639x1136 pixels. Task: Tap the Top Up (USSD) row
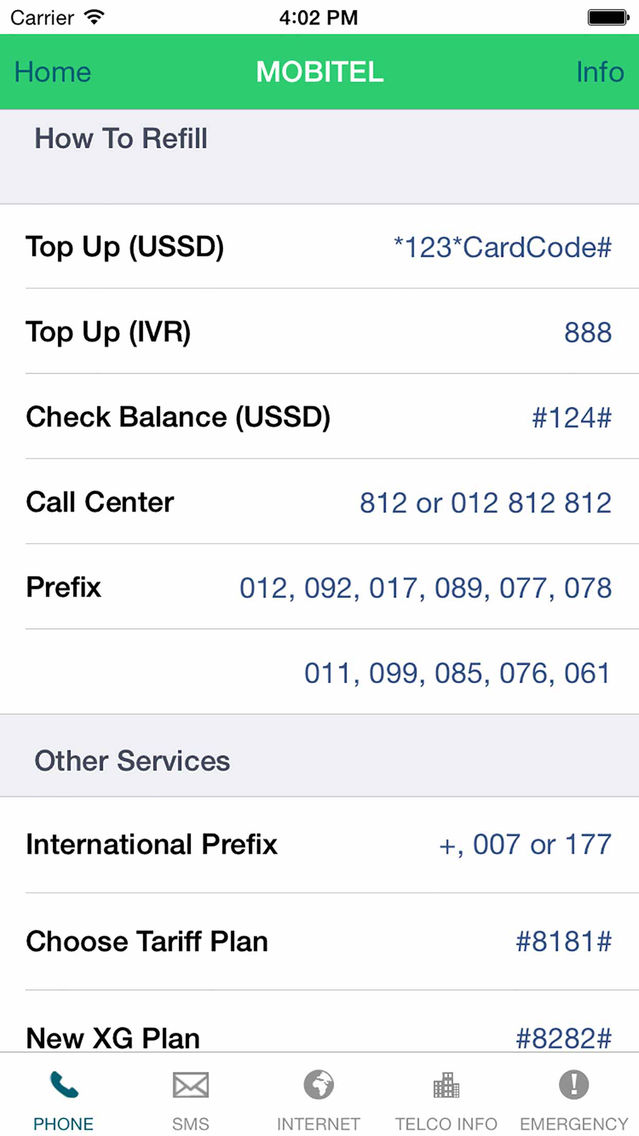click(x=320, y=247)
